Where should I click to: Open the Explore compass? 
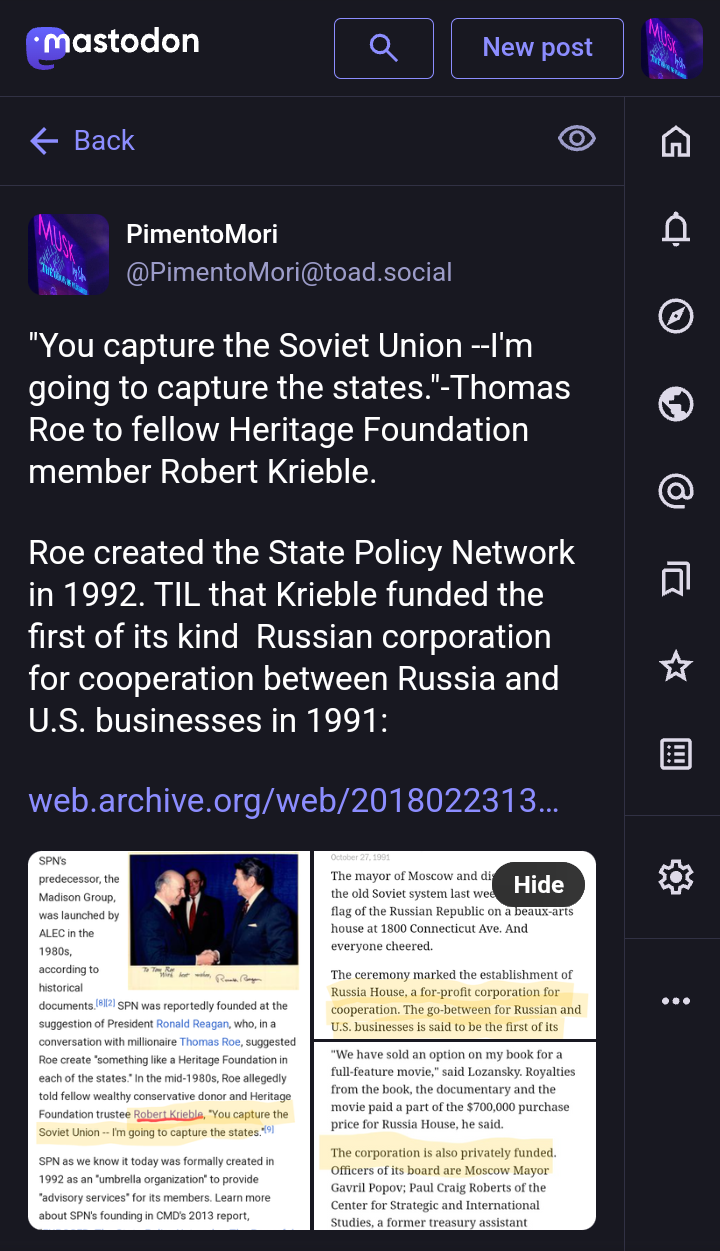(x=676, y=316)
